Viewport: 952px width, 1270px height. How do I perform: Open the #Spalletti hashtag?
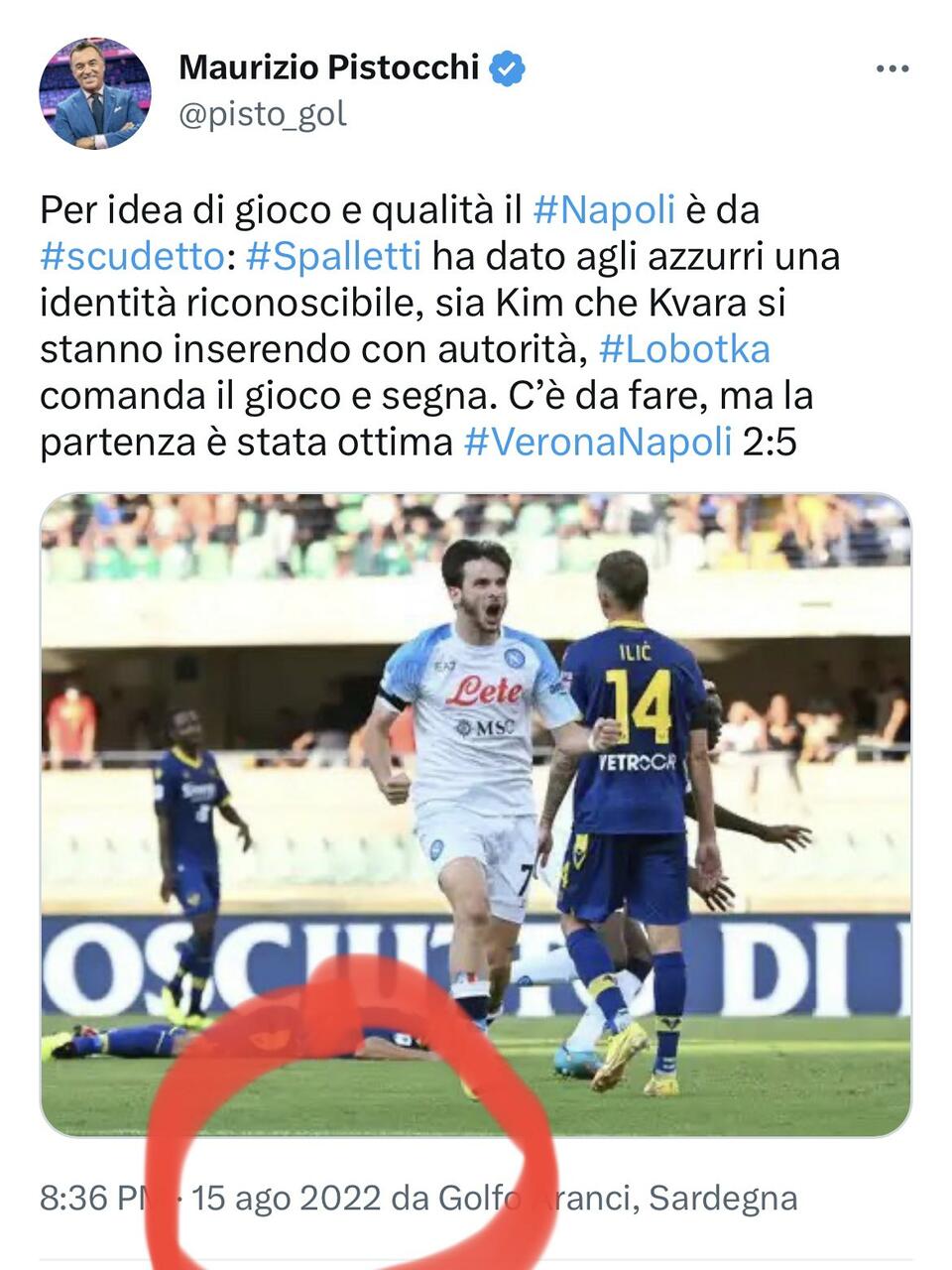point(333,256)
